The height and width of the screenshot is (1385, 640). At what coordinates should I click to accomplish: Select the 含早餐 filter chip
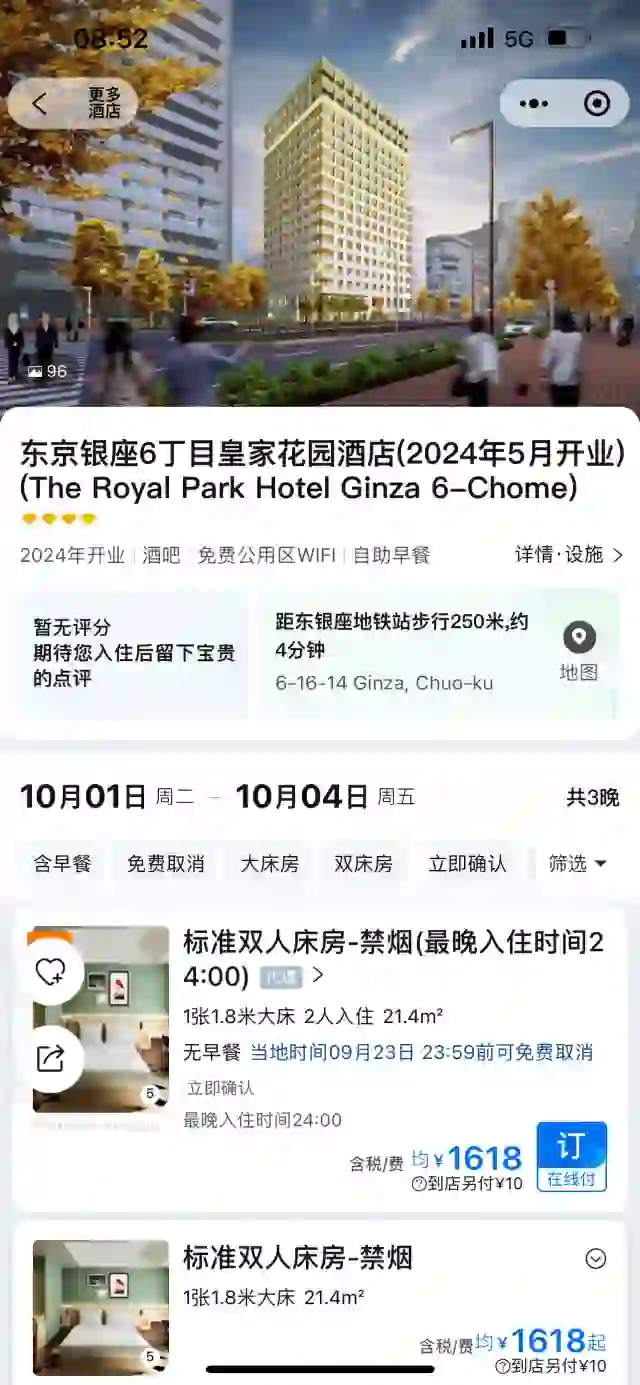click(62, 863)
